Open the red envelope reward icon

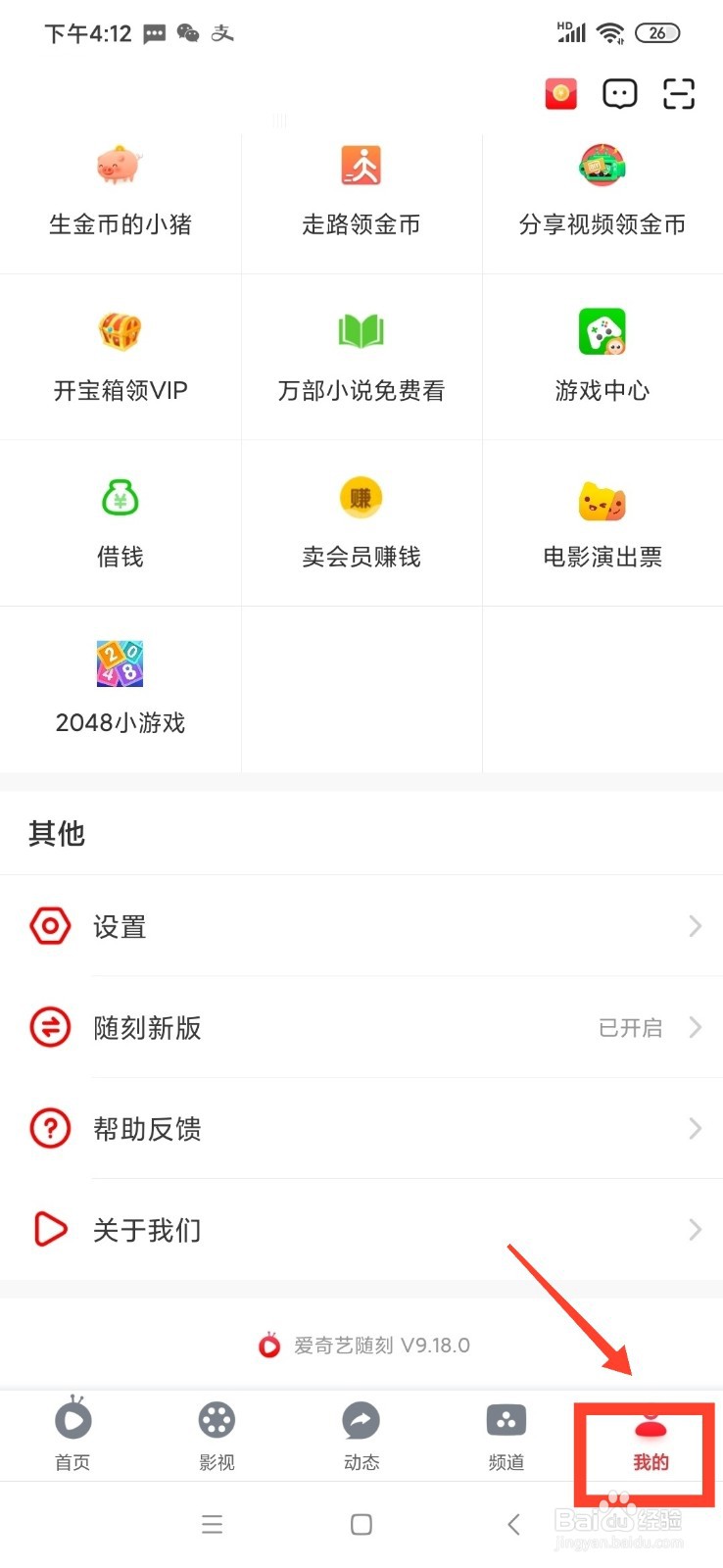pyautogui.click(x=560, y=94)
